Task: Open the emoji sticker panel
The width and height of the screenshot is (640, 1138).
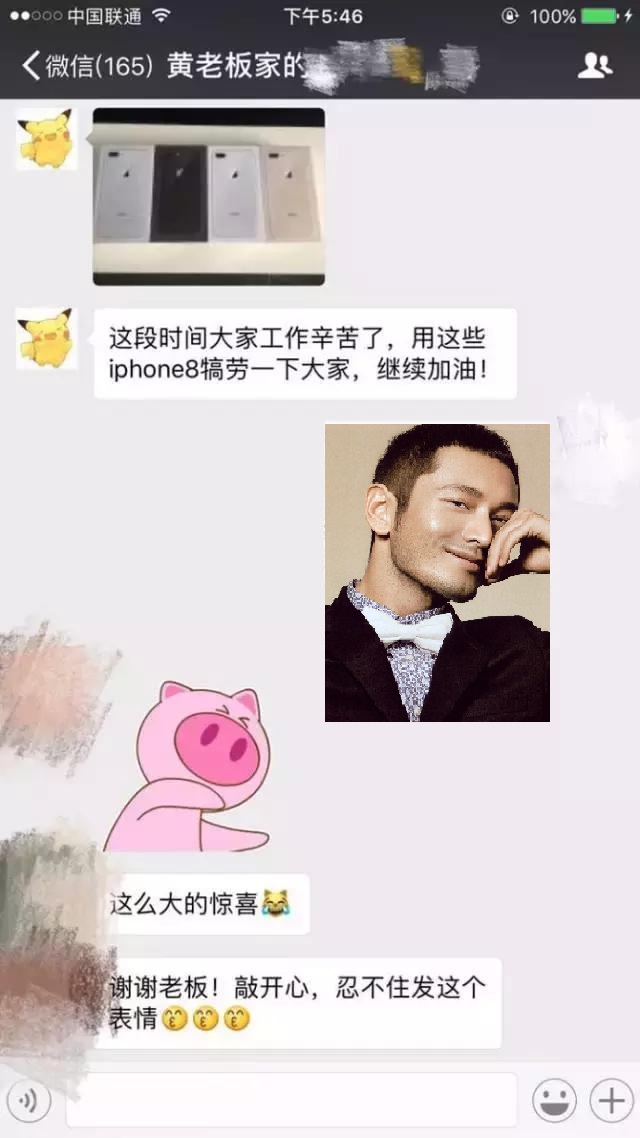Action: [554, 1101]
